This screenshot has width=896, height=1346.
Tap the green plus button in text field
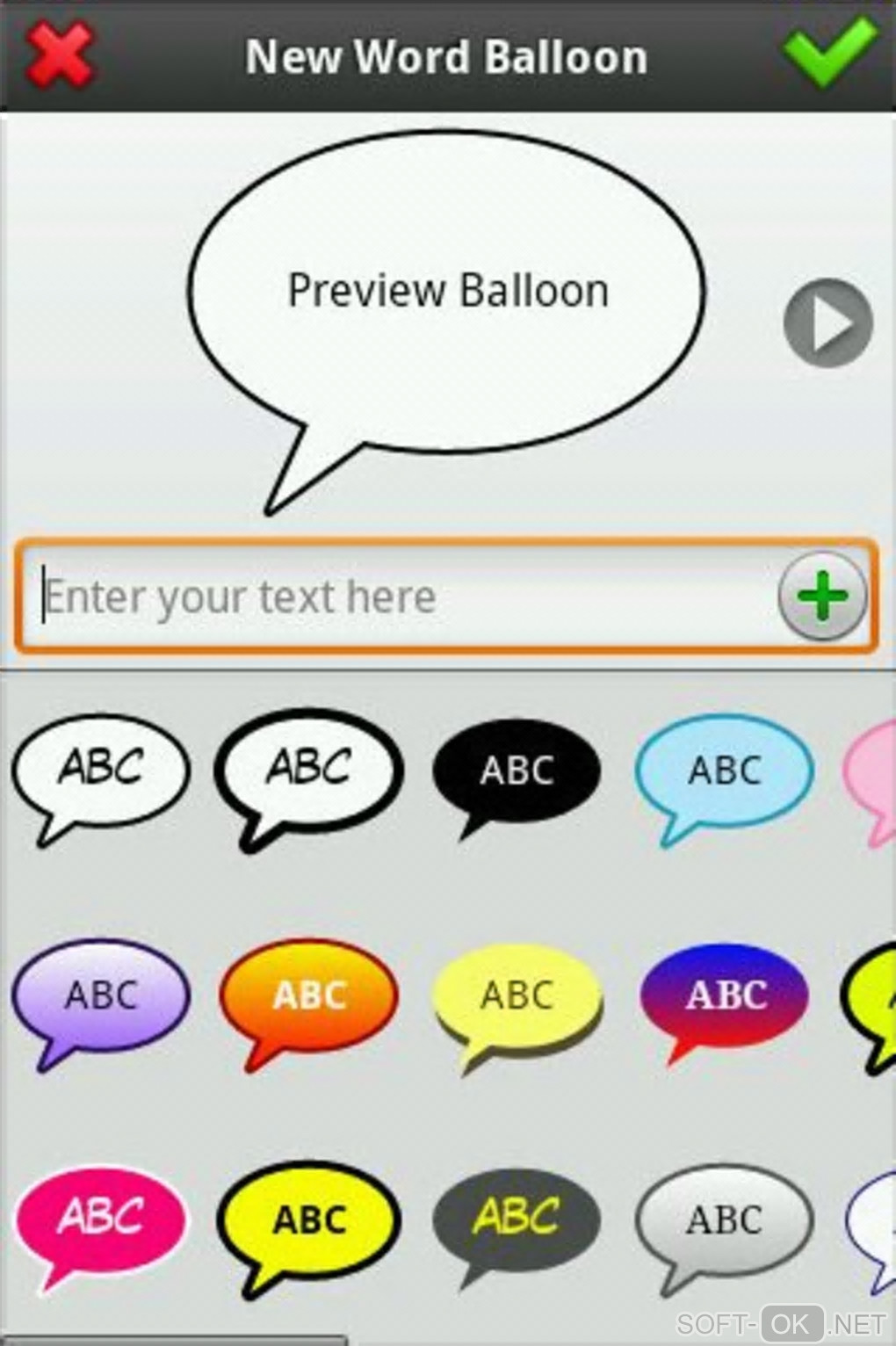822,596
